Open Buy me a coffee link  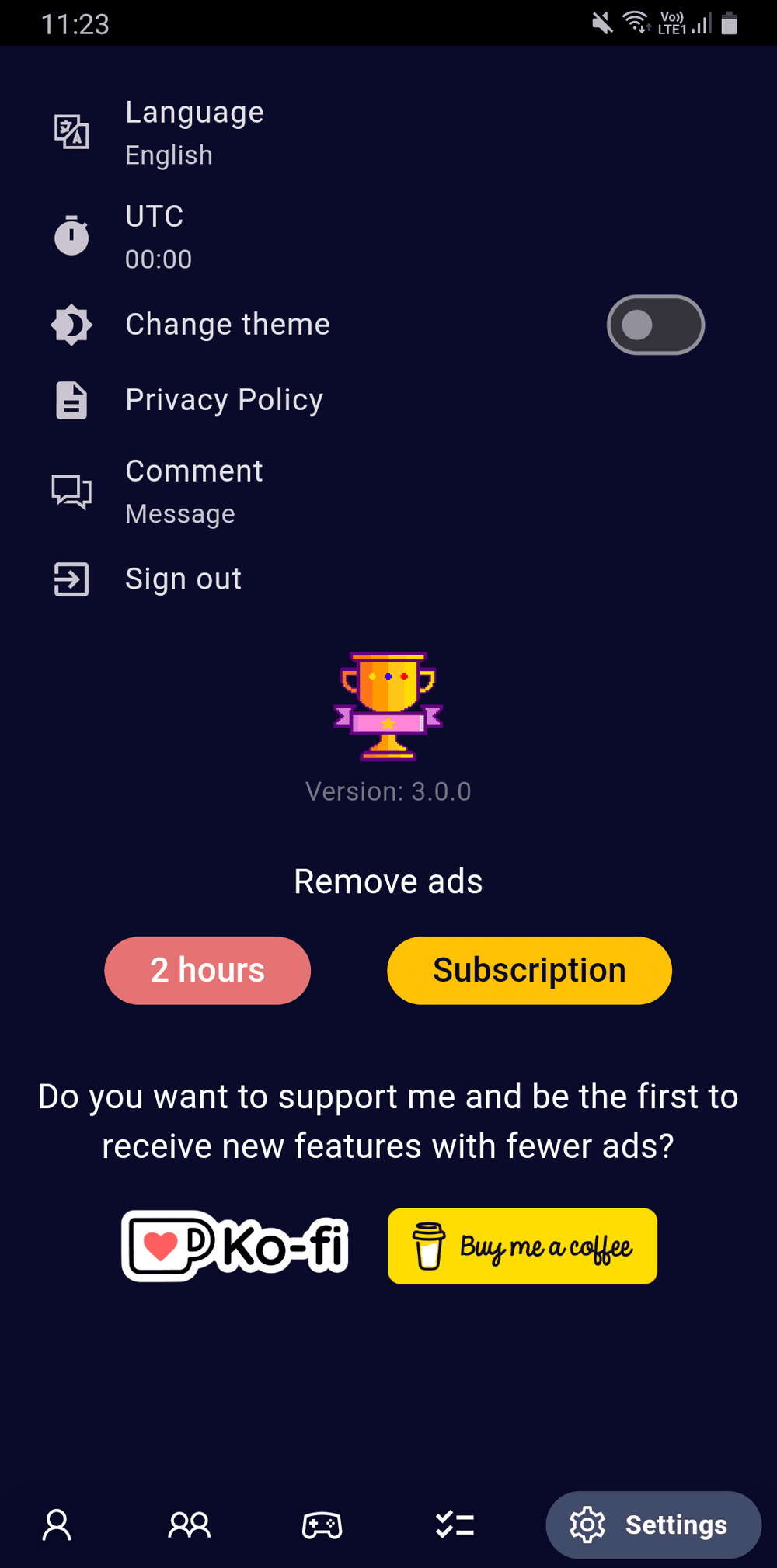[x=522, y=1246]
